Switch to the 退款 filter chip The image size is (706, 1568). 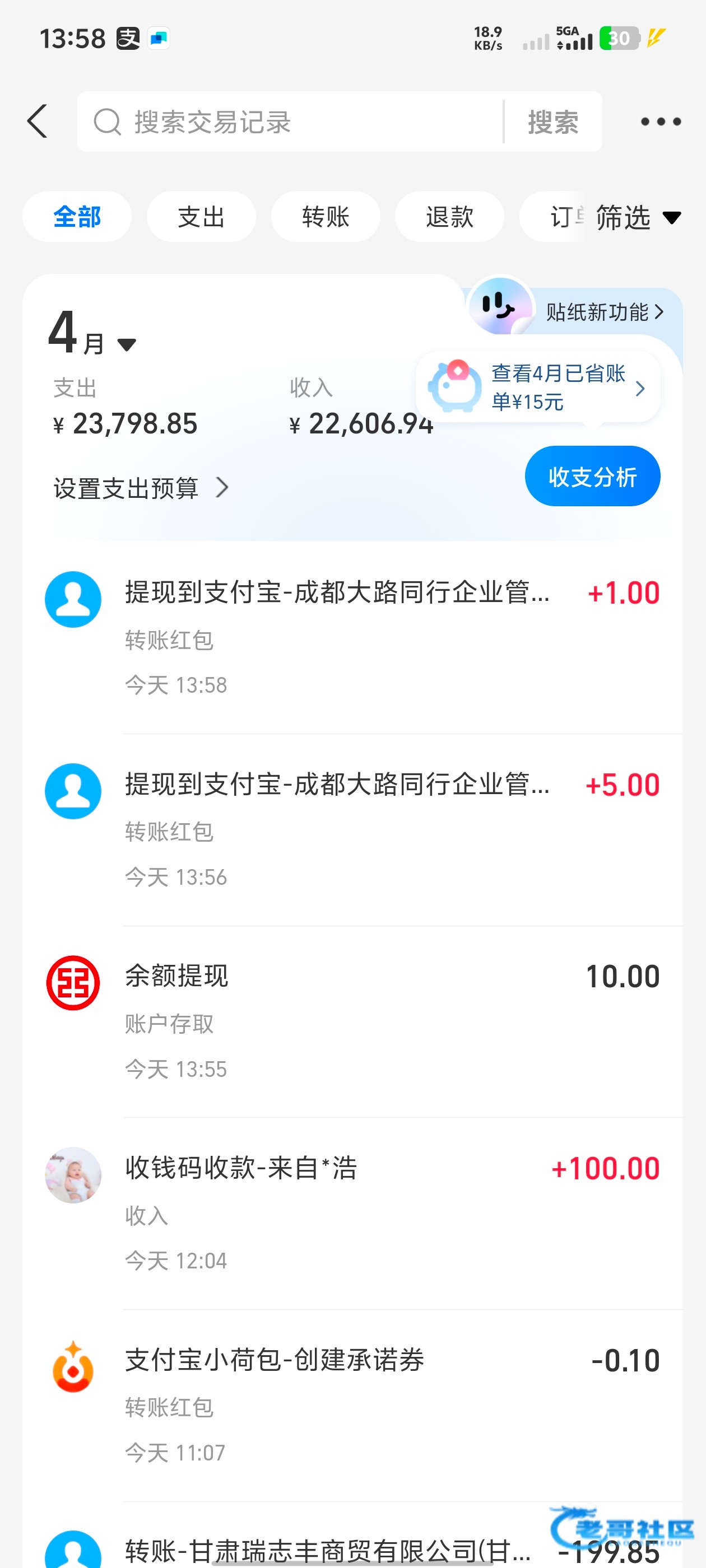click(x=449, y=217)
